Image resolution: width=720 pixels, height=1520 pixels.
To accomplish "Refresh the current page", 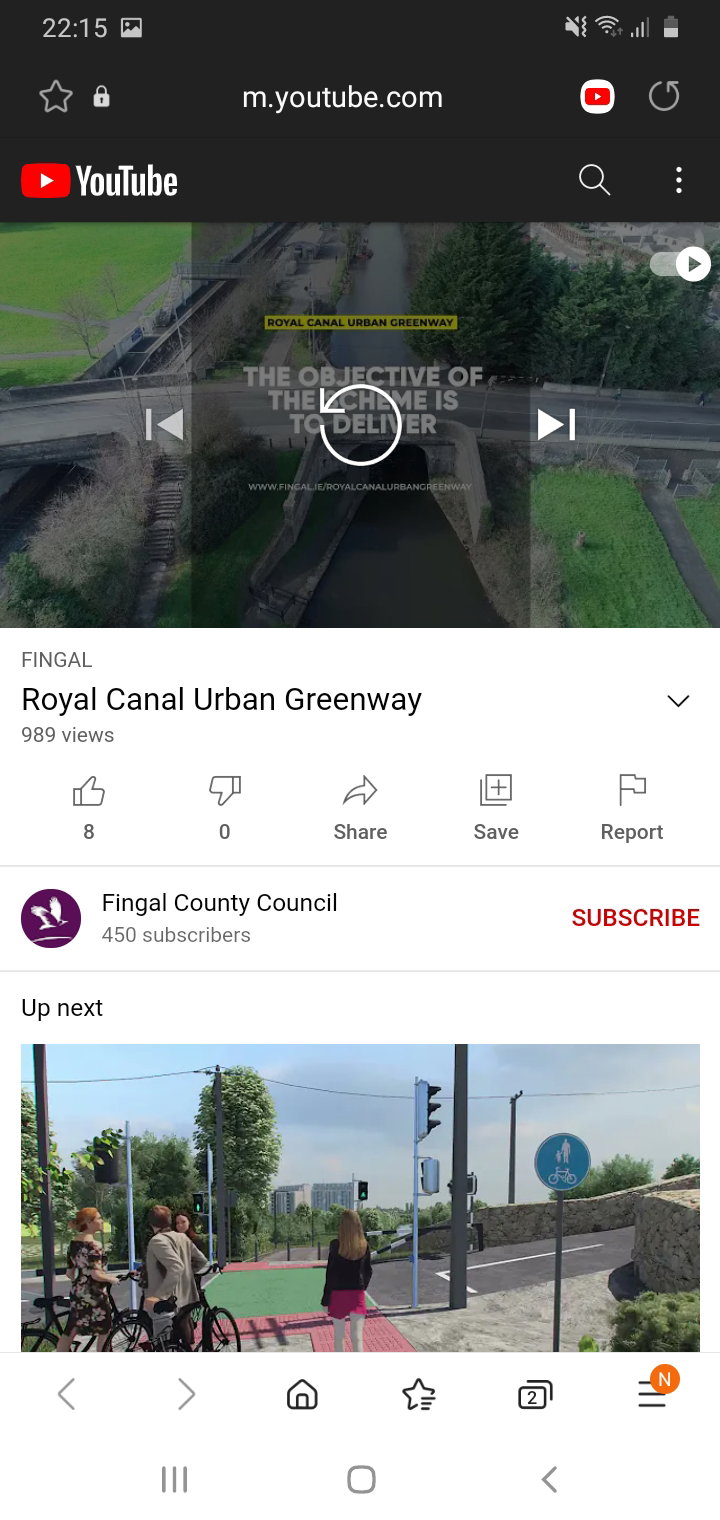I will pyautogui.click(x=663, y=97).
